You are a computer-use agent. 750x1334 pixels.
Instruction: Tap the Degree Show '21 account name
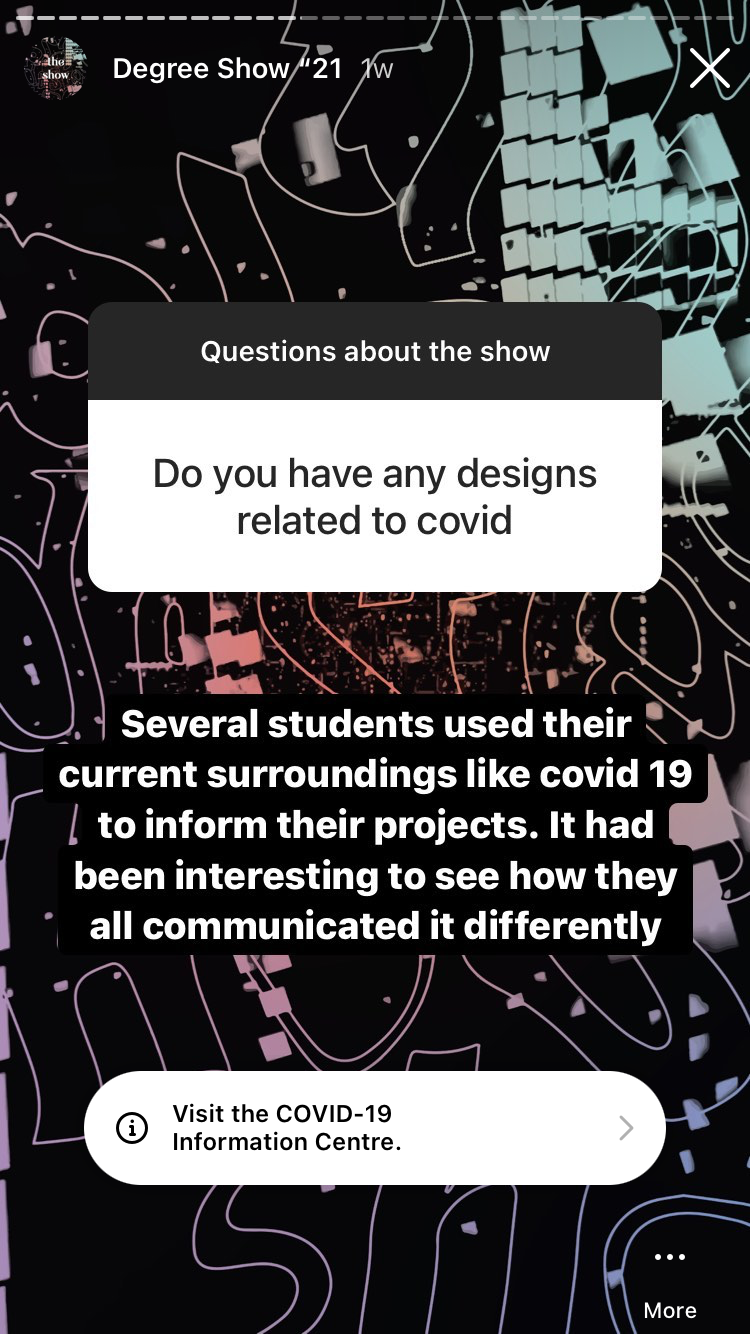227,69
